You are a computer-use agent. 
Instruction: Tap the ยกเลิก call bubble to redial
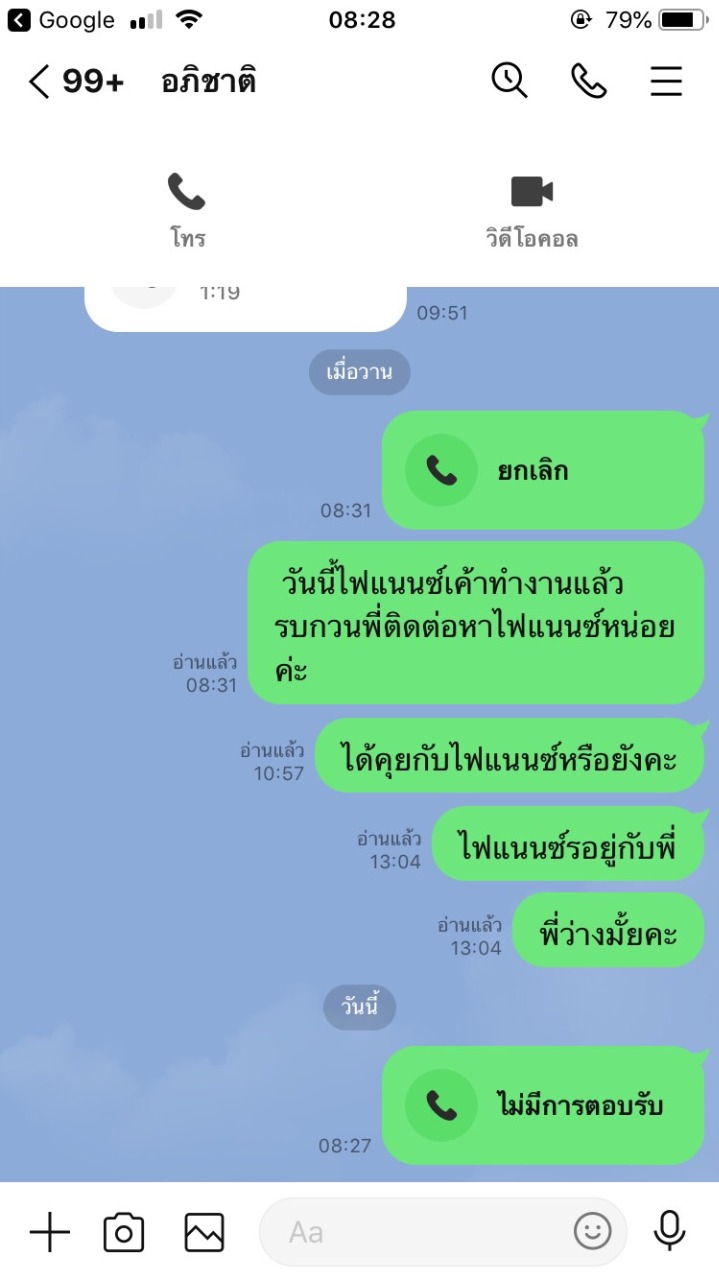tap(543, 470)
